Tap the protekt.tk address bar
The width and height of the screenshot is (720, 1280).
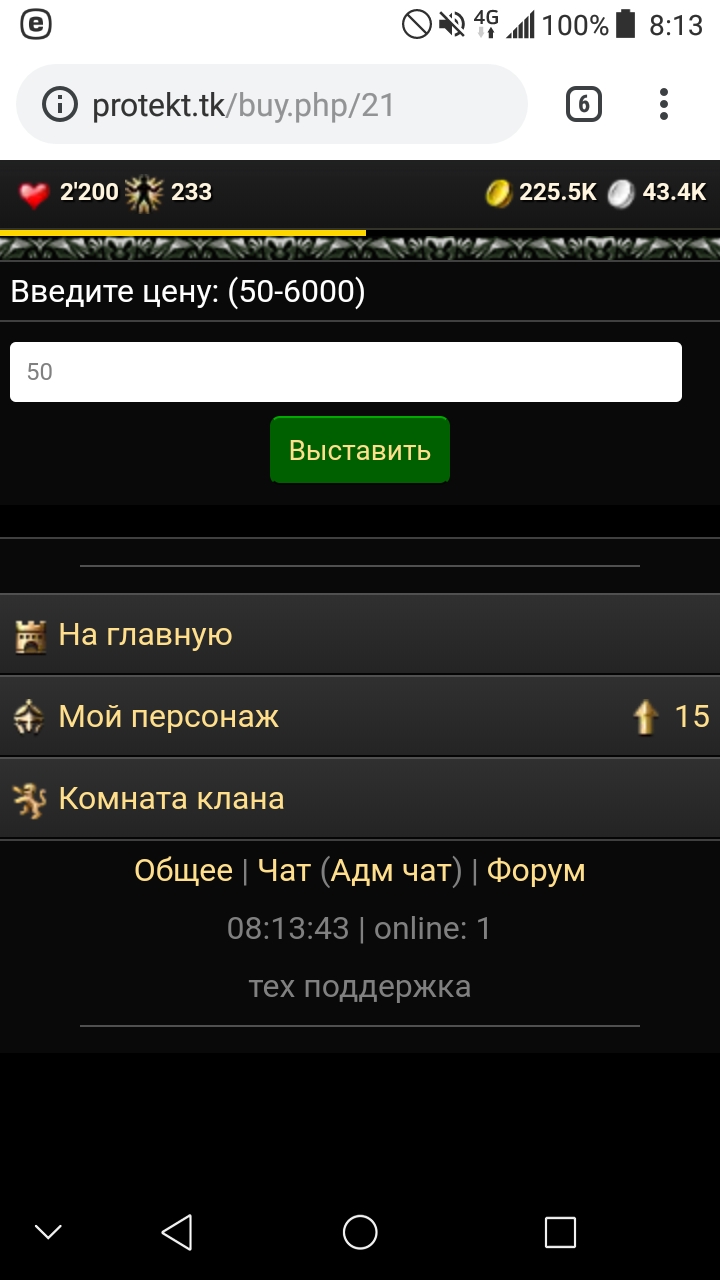click(290, 105)
